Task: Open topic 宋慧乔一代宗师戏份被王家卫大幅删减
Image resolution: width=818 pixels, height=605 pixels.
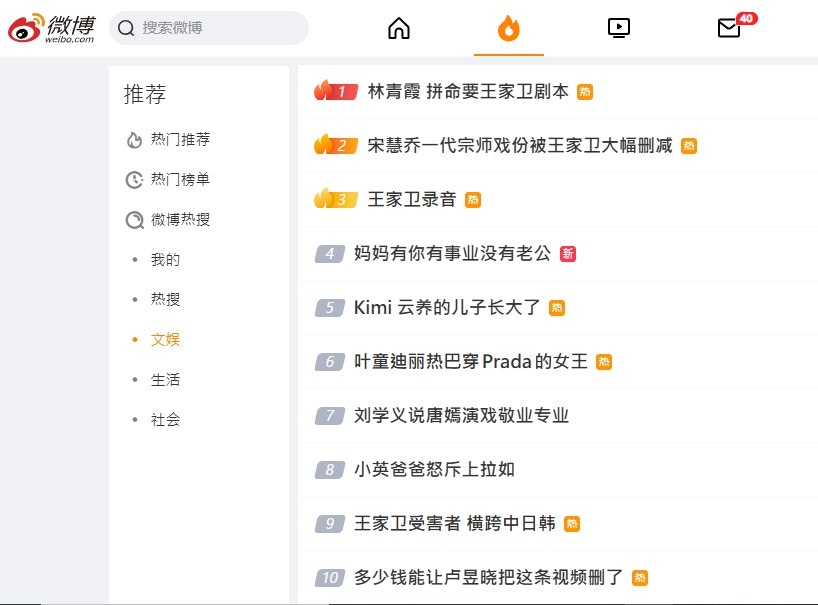Action: click(x=520, y=145)
